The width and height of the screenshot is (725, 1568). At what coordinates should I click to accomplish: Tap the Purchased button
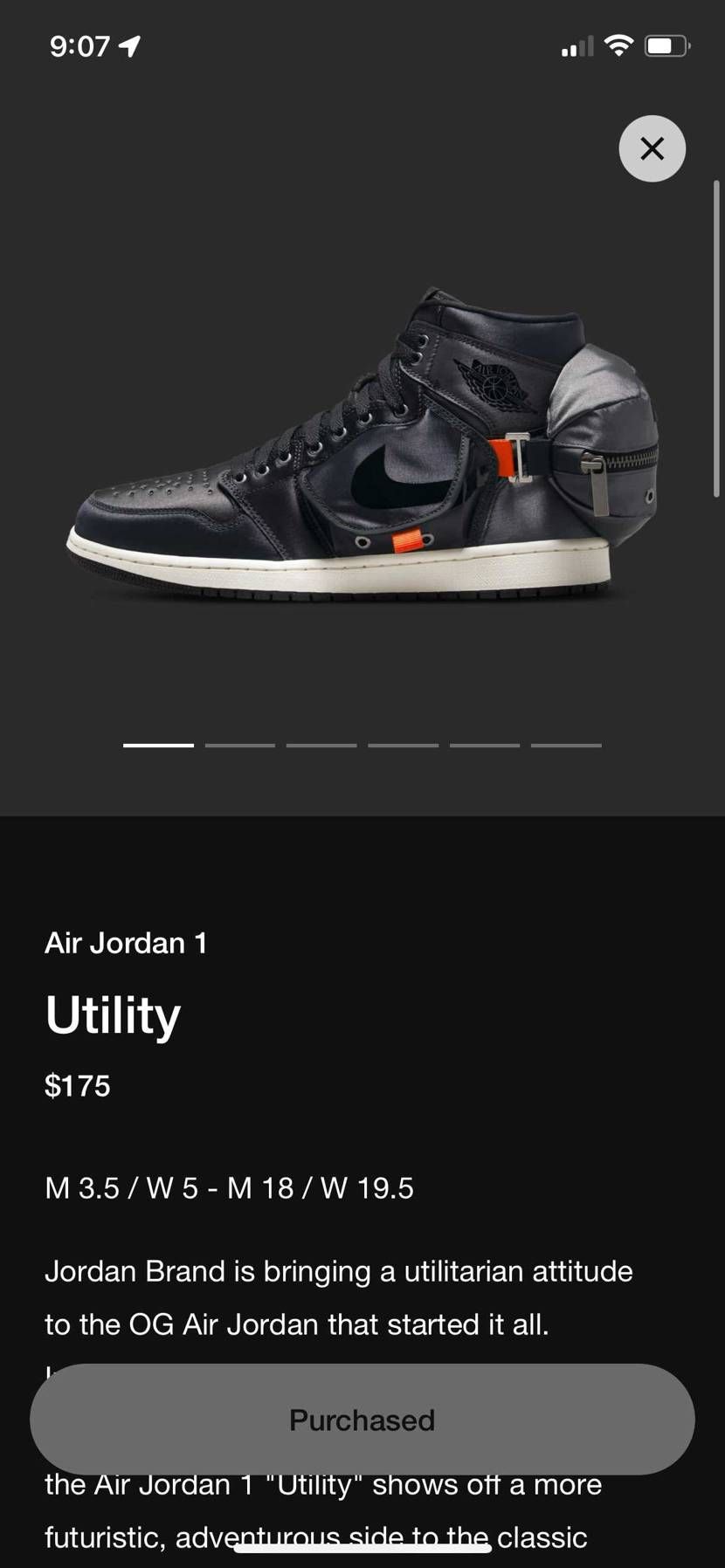pyautogui.click(x=362, y=1420)
